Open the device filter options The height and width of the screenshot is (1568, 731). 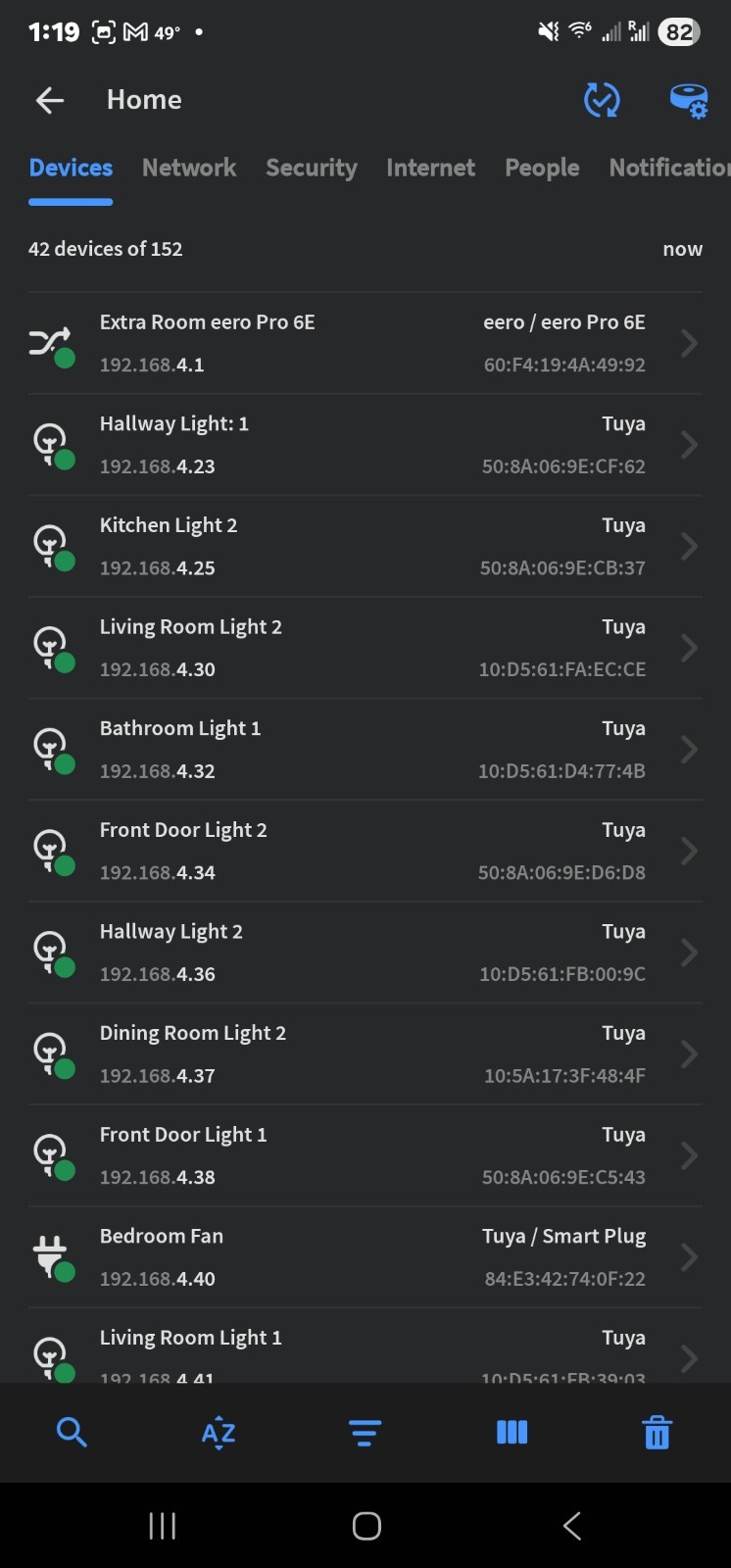tap(365, 1433)
